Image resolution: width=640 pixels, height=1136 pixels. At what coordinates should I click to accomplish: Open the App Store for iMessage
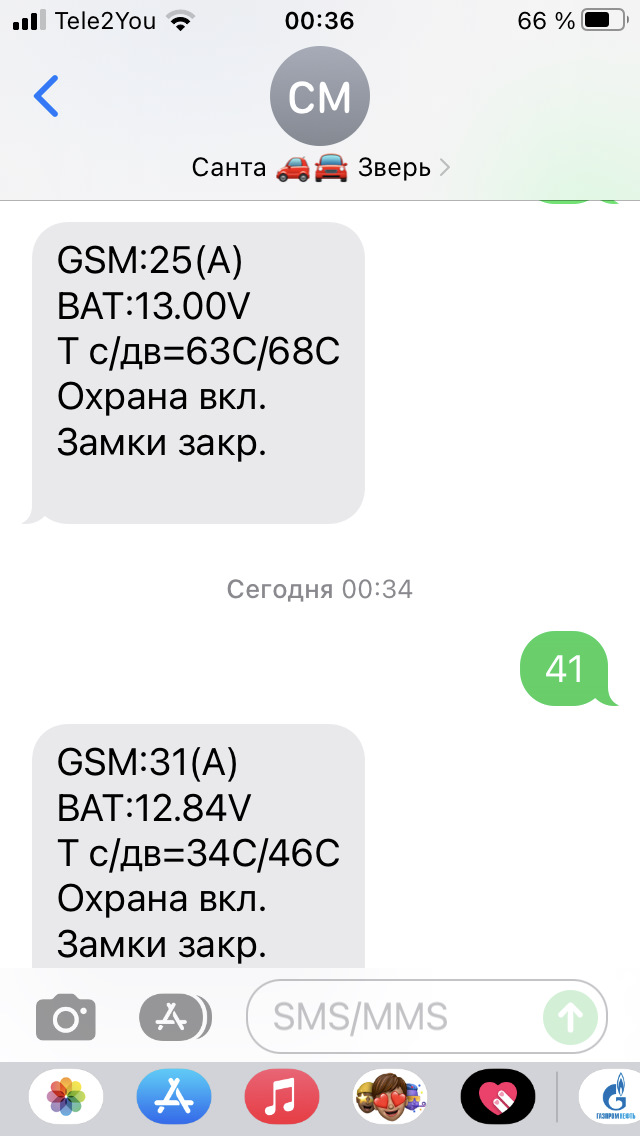pyautogui.click(x=174, y=1096)
